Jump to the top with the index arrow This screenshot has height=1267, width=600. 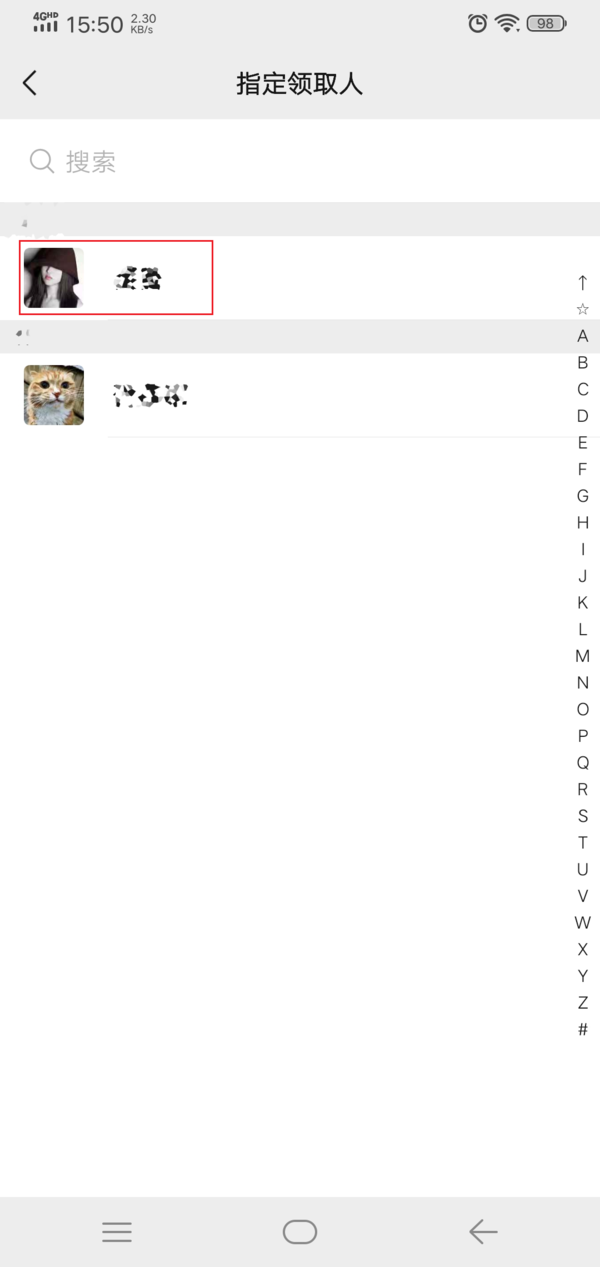pyautogui.click(x=582, y=283)
